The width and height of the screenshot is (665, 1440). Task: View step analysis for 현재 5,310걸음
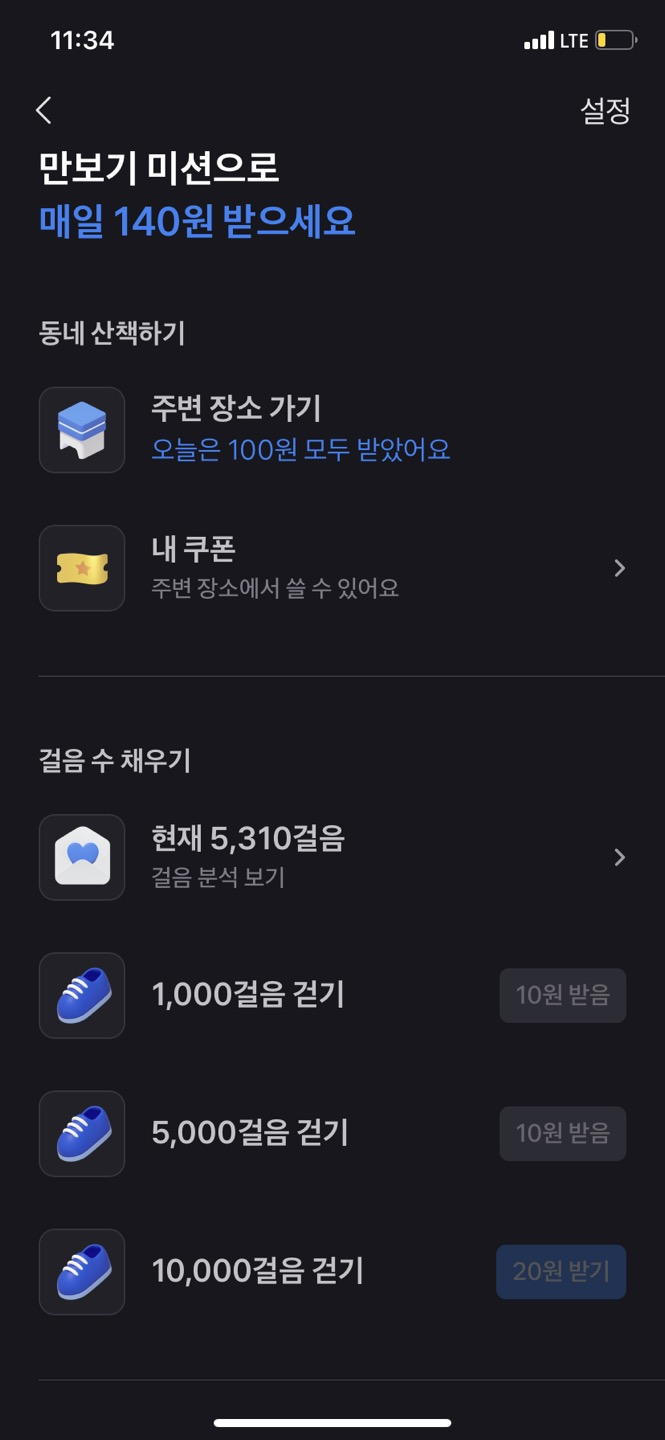pyautogui.click(x=332, y=857)
